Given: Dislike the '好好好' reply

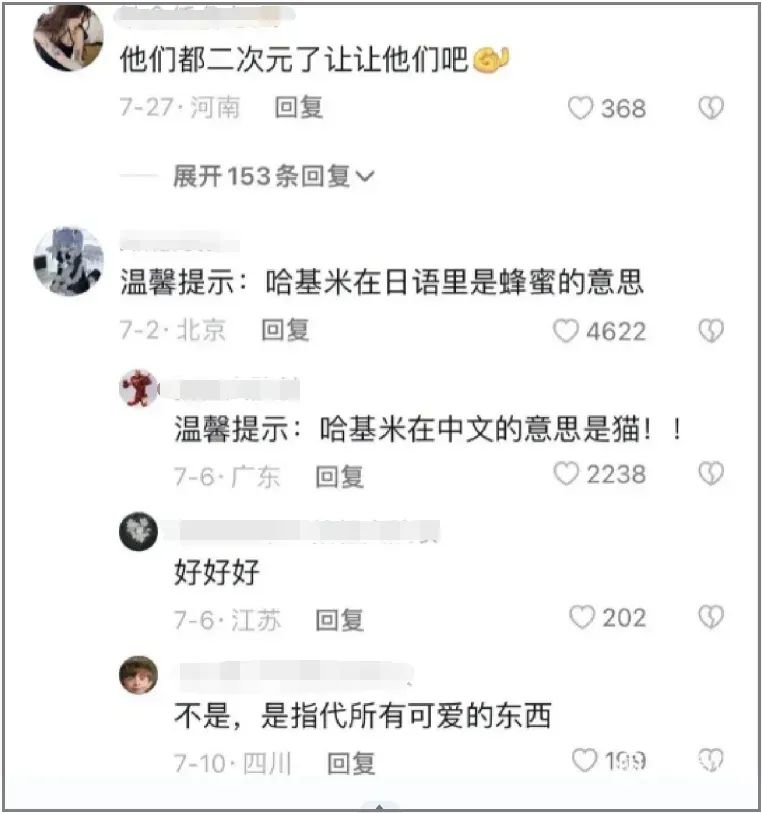Looking at the screenshot, I should pos(710,618).
